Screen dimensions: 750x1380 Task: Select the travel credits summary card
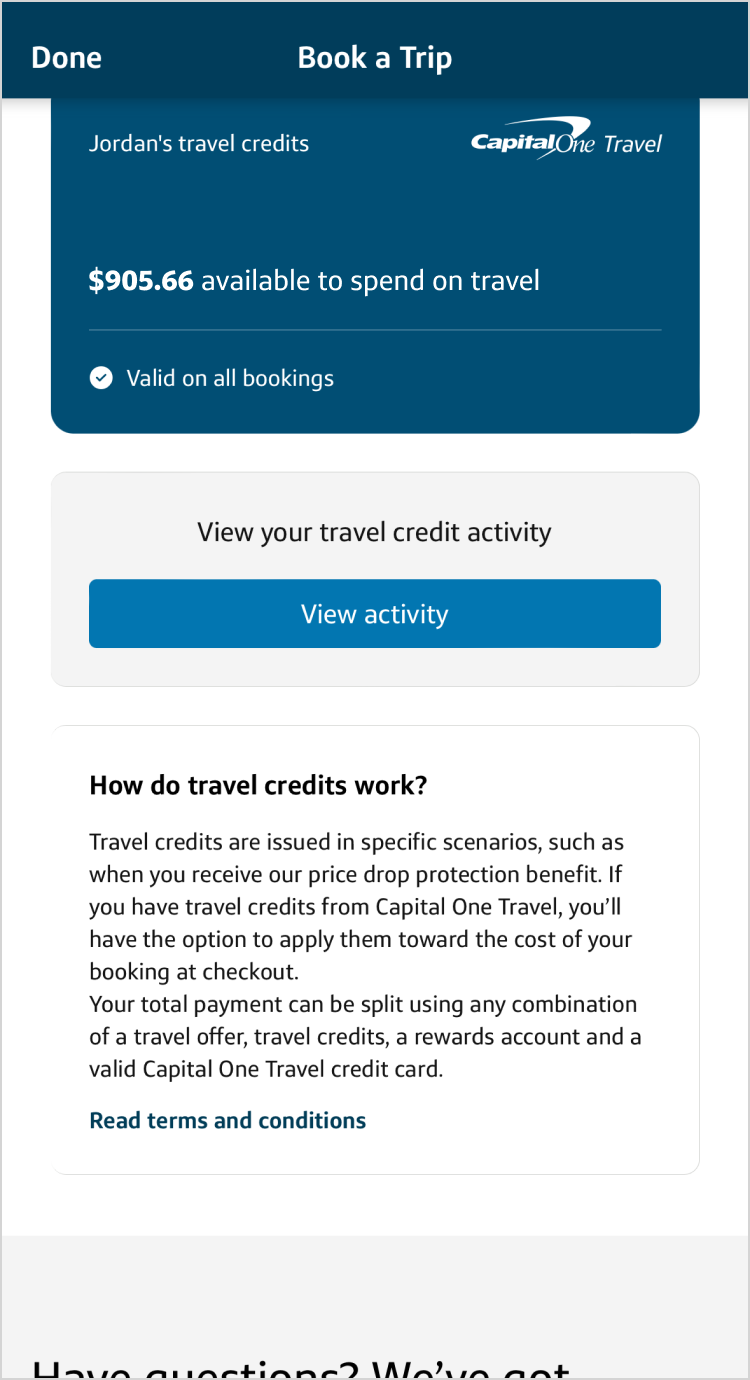[375, 265]
